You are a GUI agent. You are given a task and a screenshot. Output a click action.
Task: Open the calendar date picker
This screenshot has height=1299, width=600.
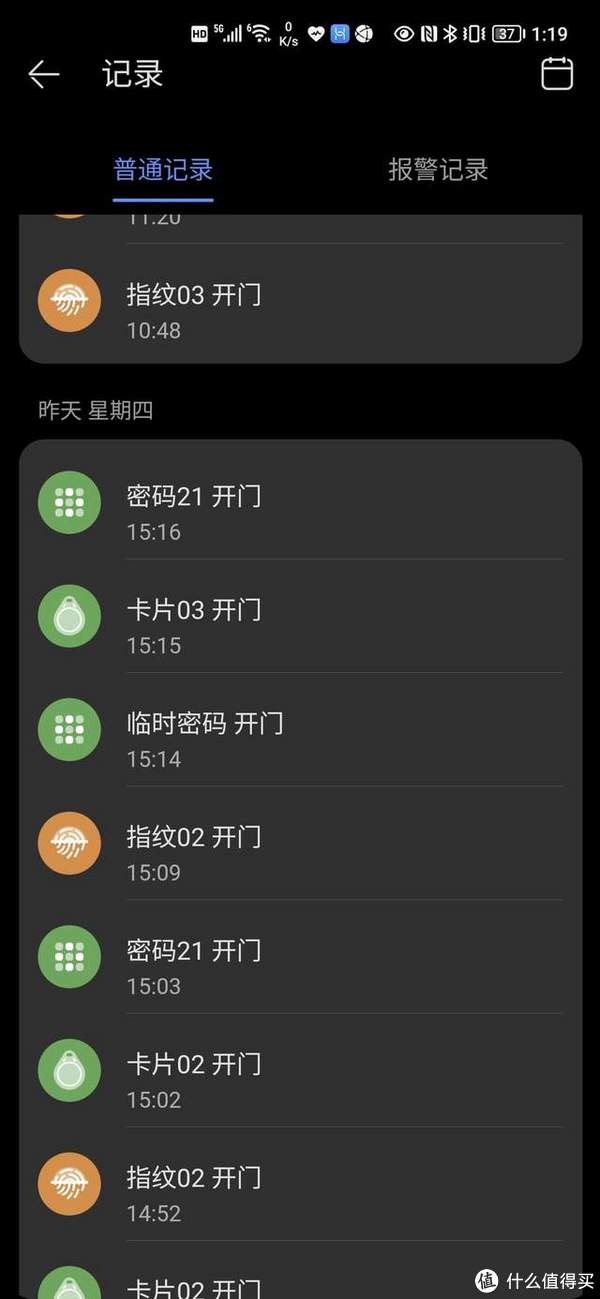(557, 74)
